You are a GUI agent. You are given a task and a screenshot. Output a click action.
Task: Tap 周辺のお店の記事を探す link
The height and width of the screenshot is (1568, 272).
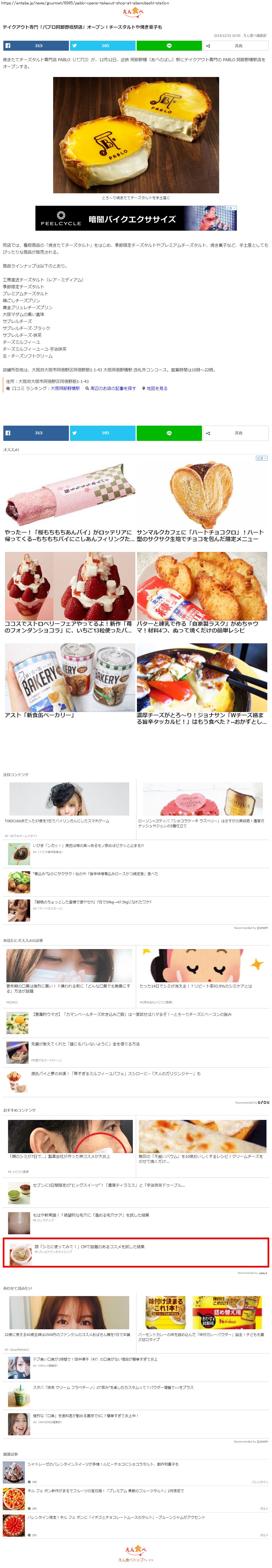(113, 388)
